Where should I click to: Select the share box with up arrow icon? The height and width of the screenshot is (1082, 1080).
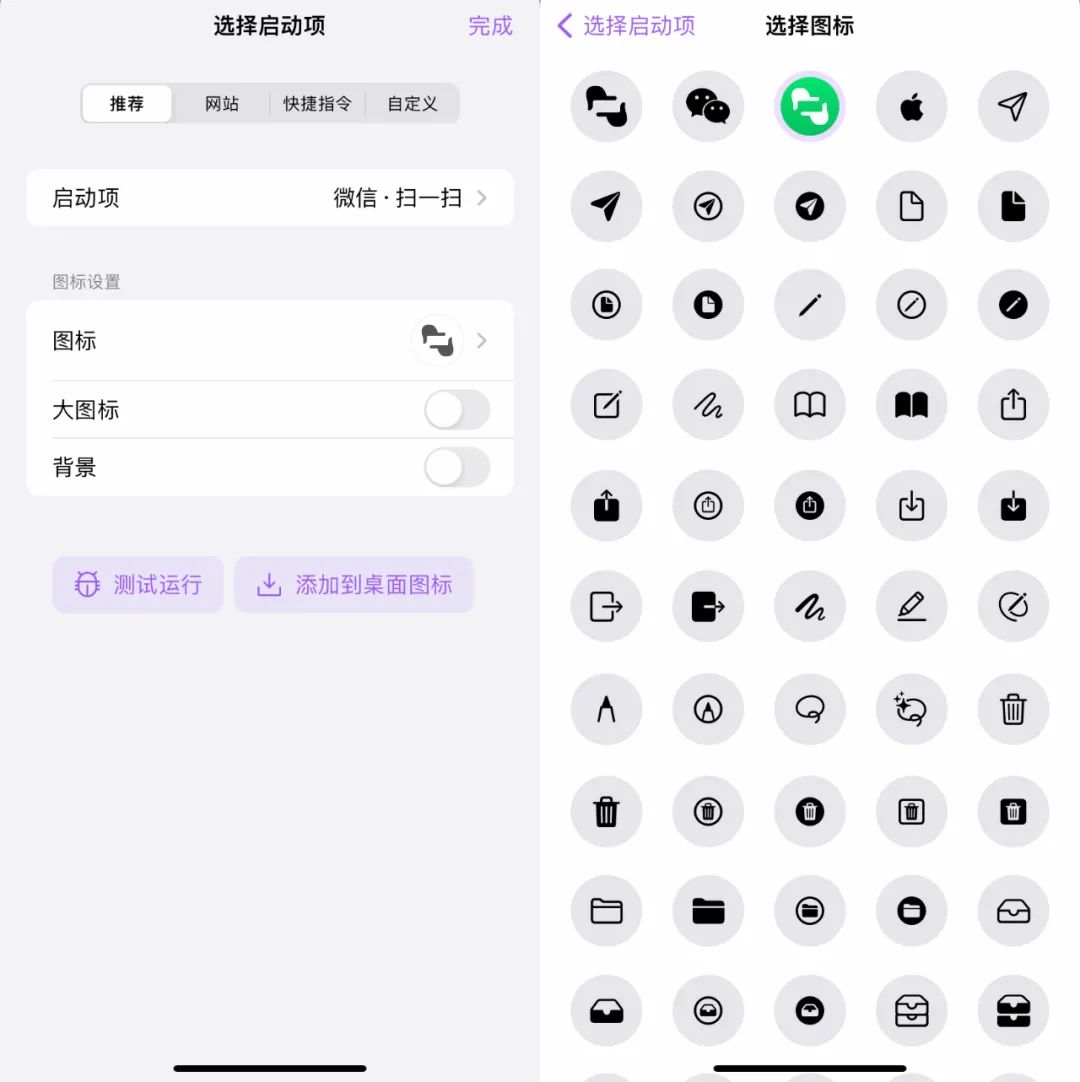pyautogui.click(x=1014, y=405)
